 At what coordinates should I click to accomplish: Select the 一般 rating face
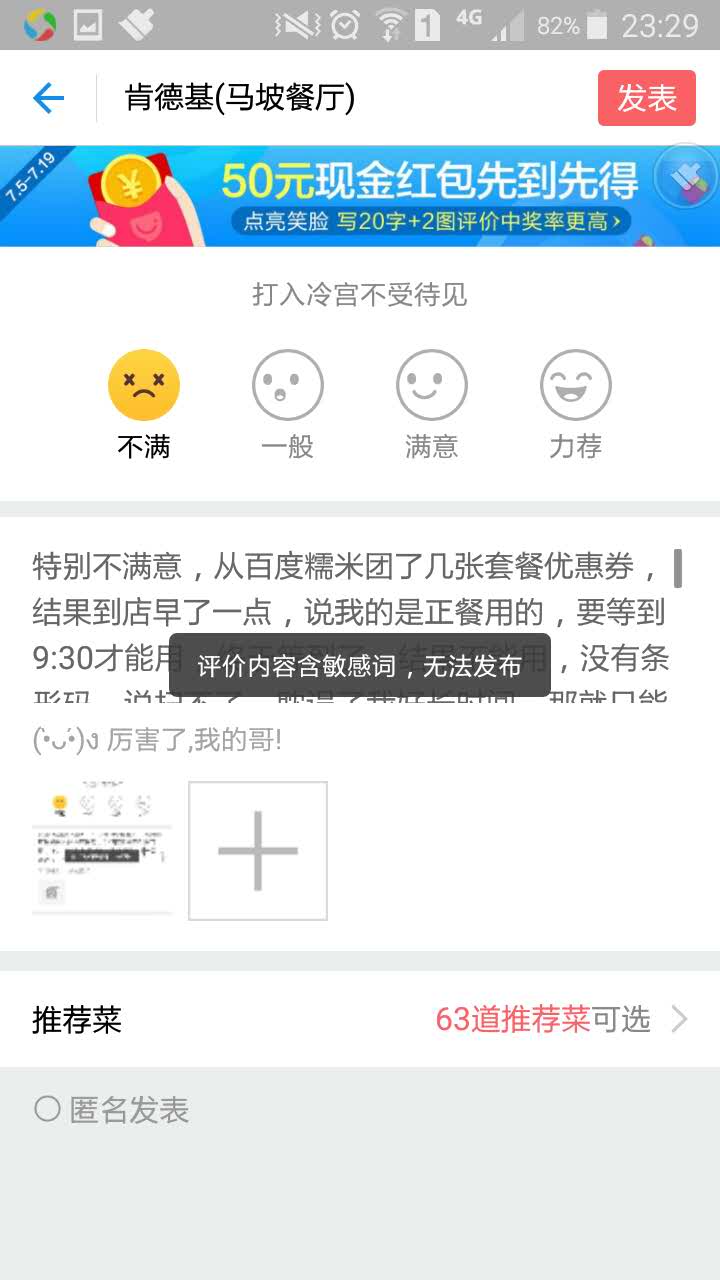click(x=288, y=385)
